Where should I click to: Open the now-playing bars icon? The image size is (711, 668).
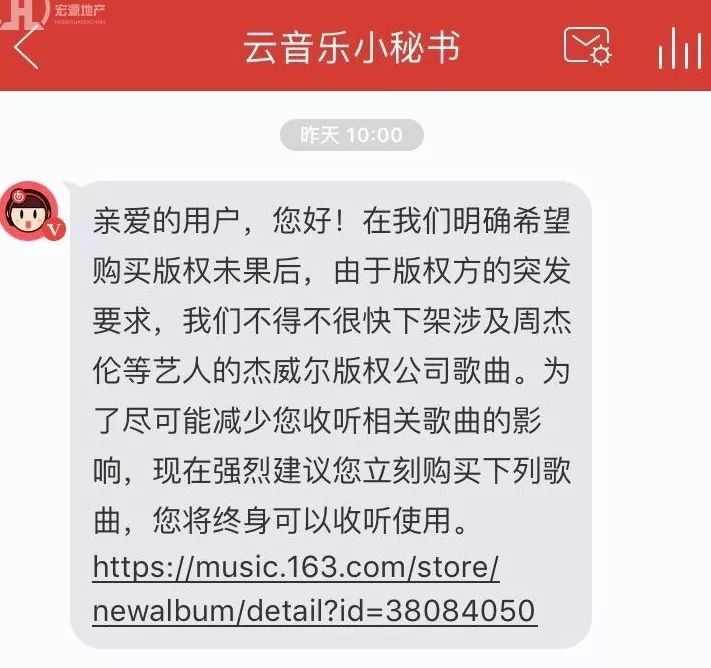[680, 48]
